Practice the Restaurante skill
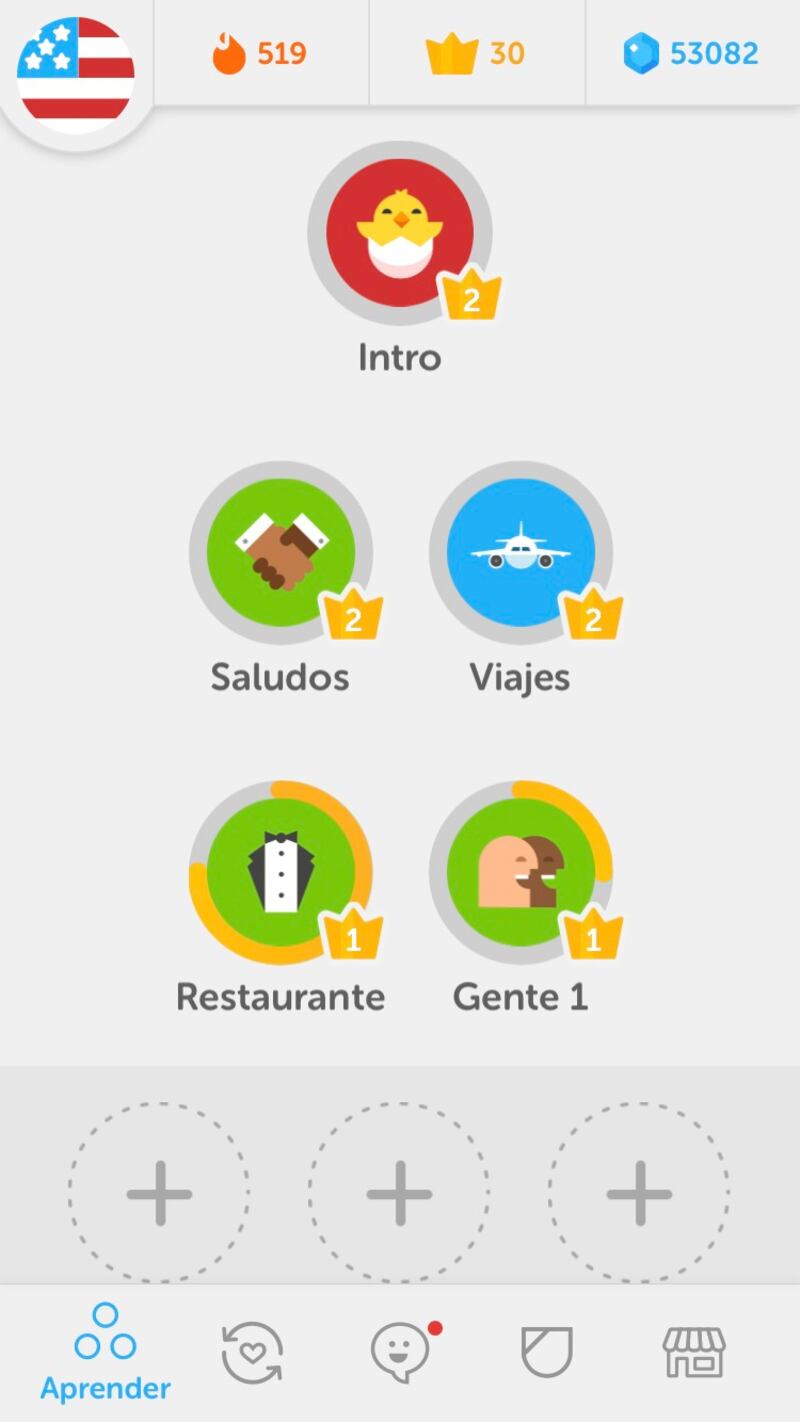 [281, 873]
